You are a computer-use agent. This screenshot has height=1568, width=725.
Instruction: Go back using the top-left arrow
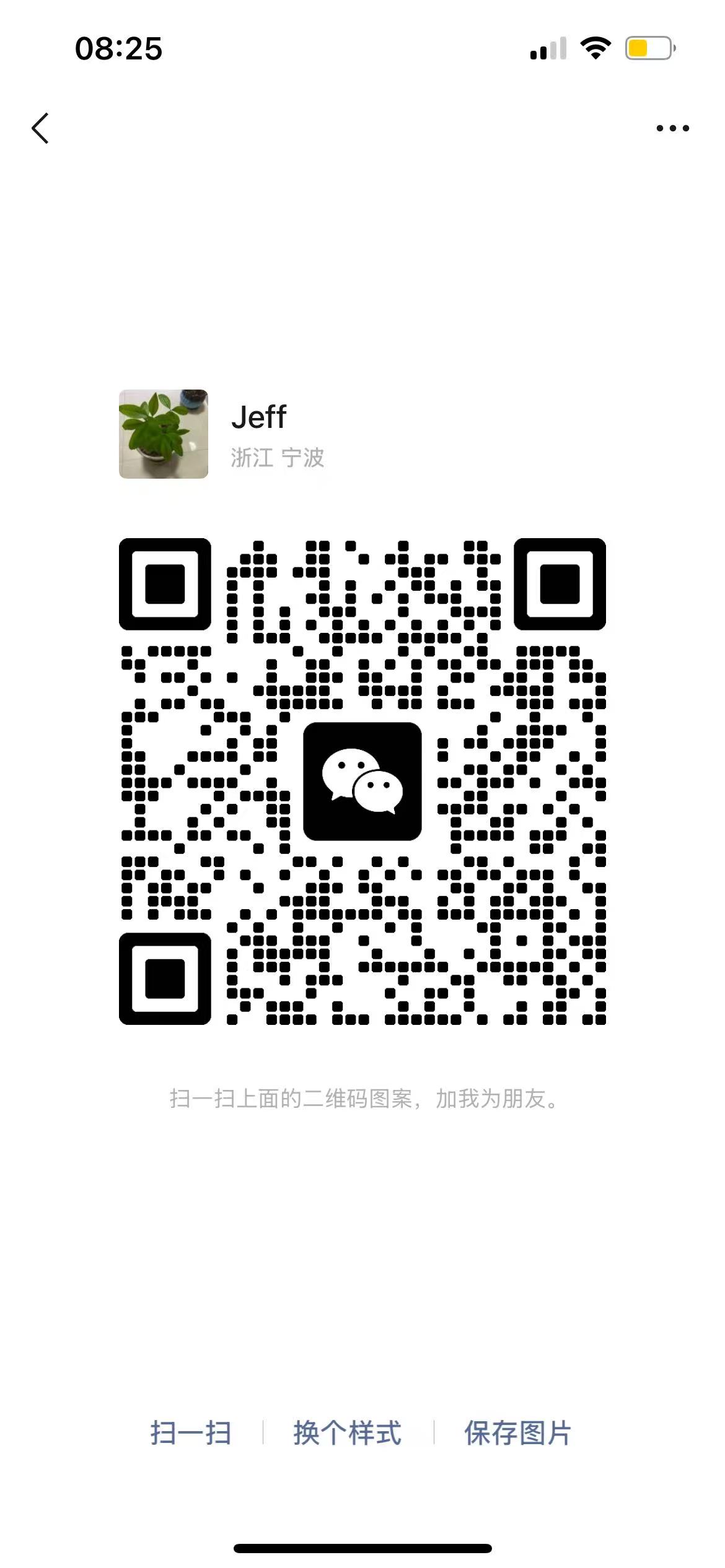(40, 128)
